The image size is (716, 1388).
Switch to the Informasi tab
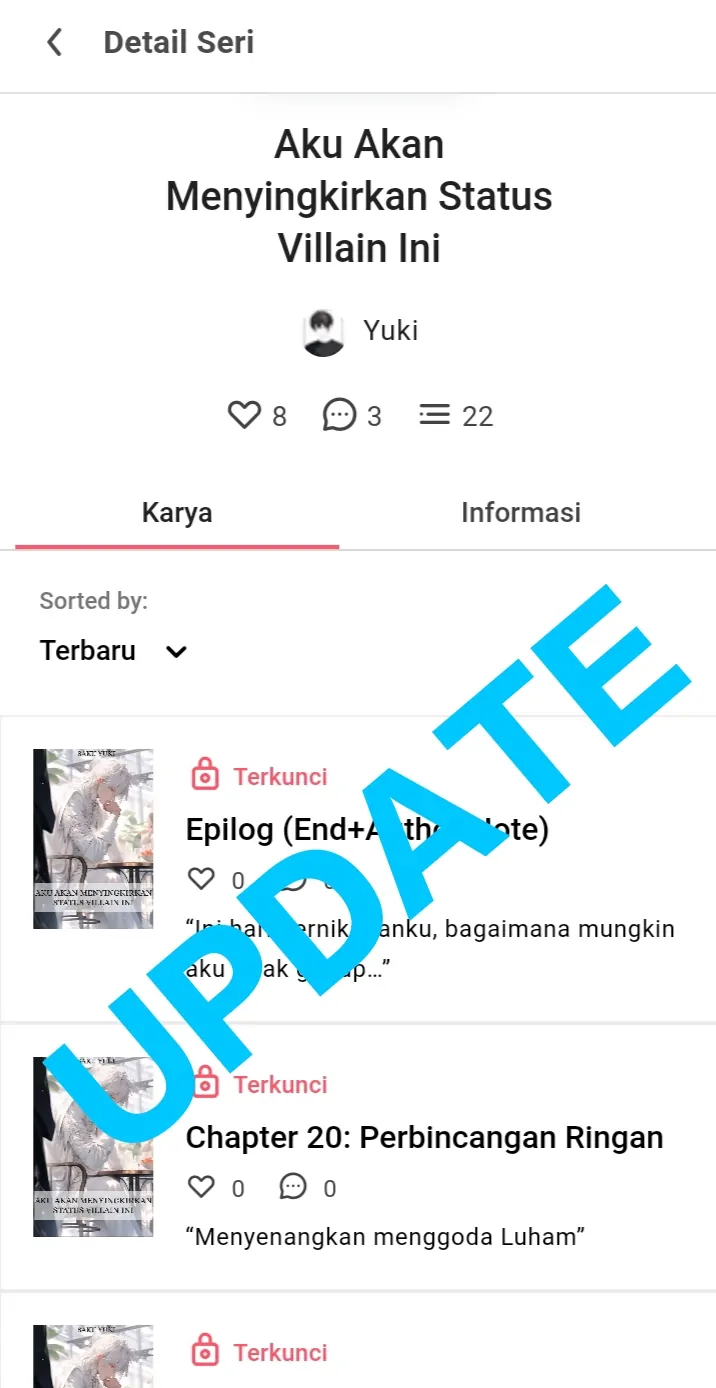[520, 513]
